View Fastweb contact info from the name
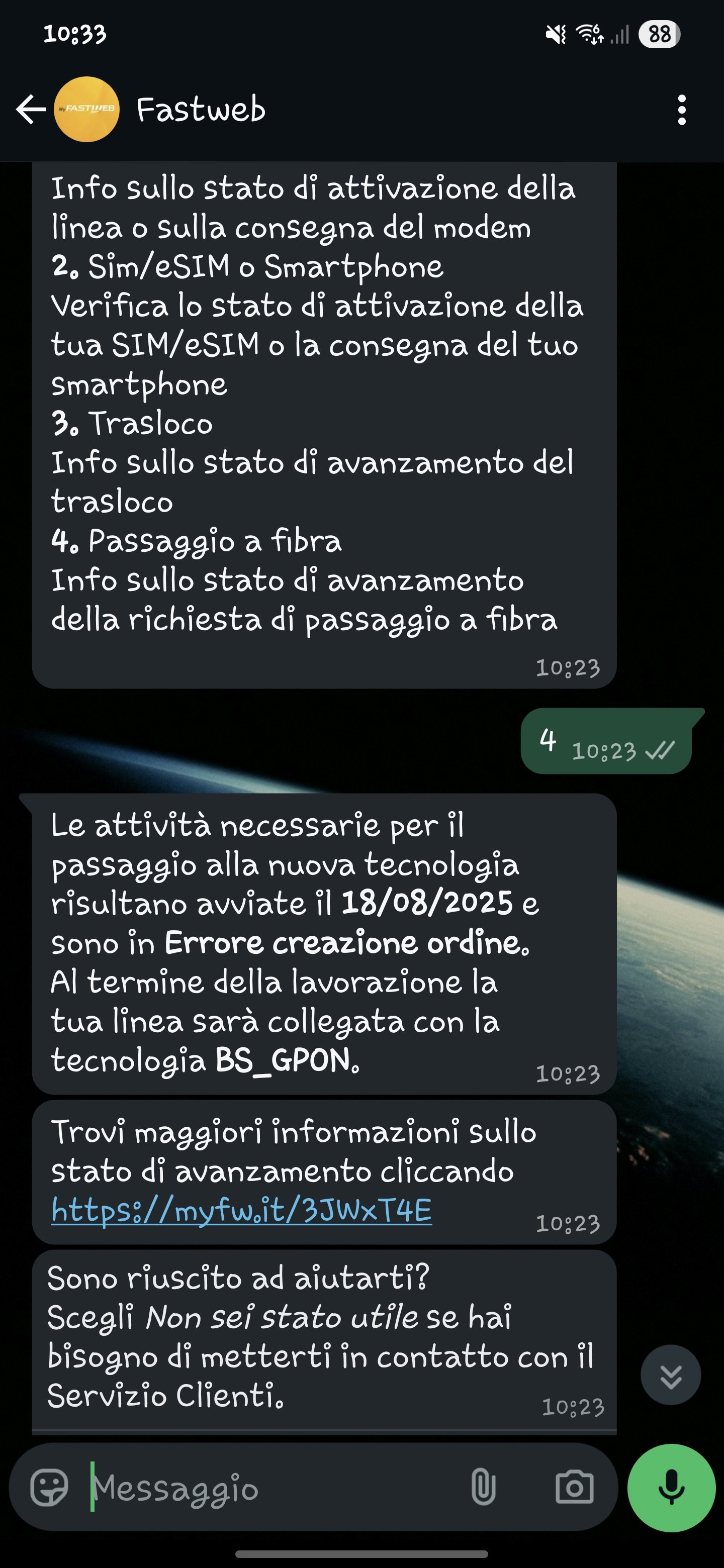This screenshot has height=1568, width=724. 201,110
